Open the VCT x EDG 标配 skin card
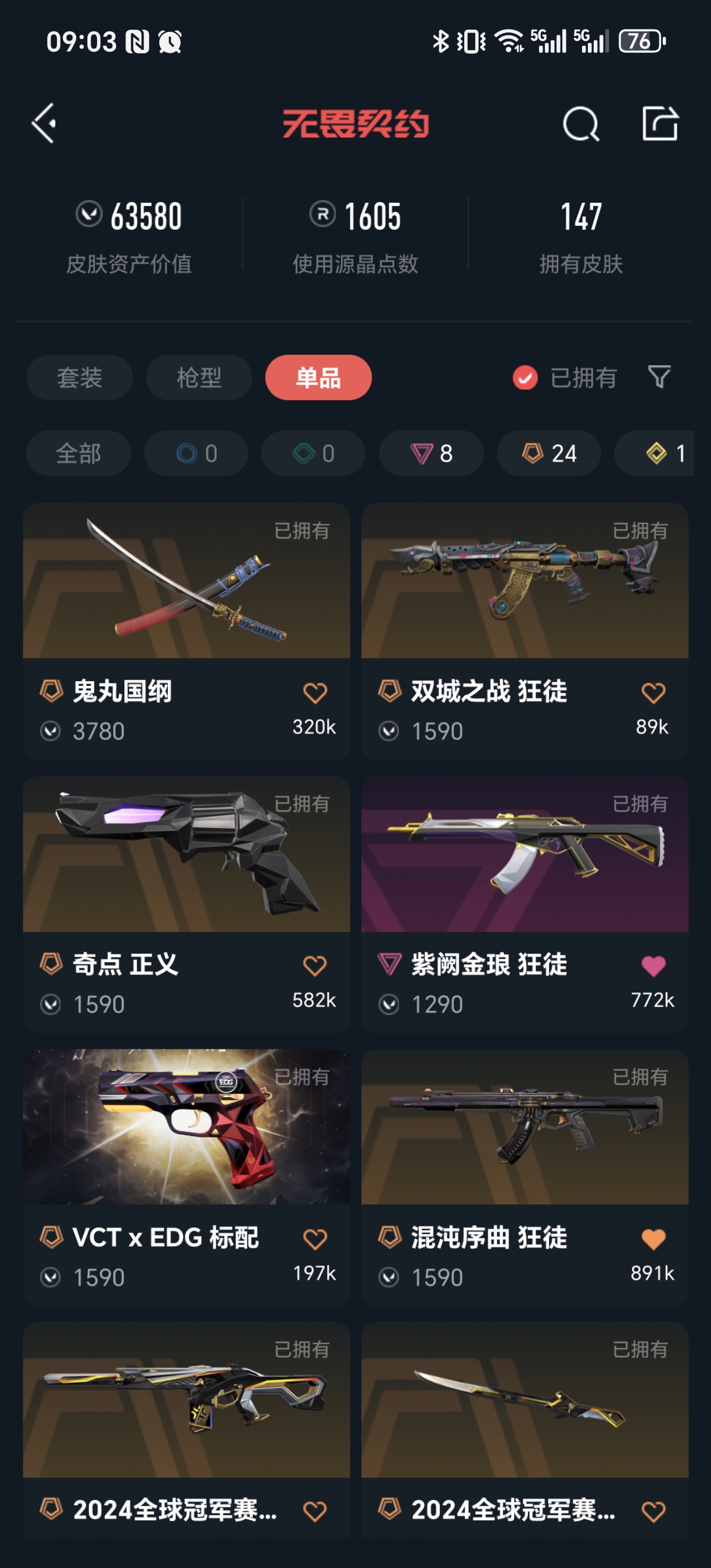 tap(186, 1127)
